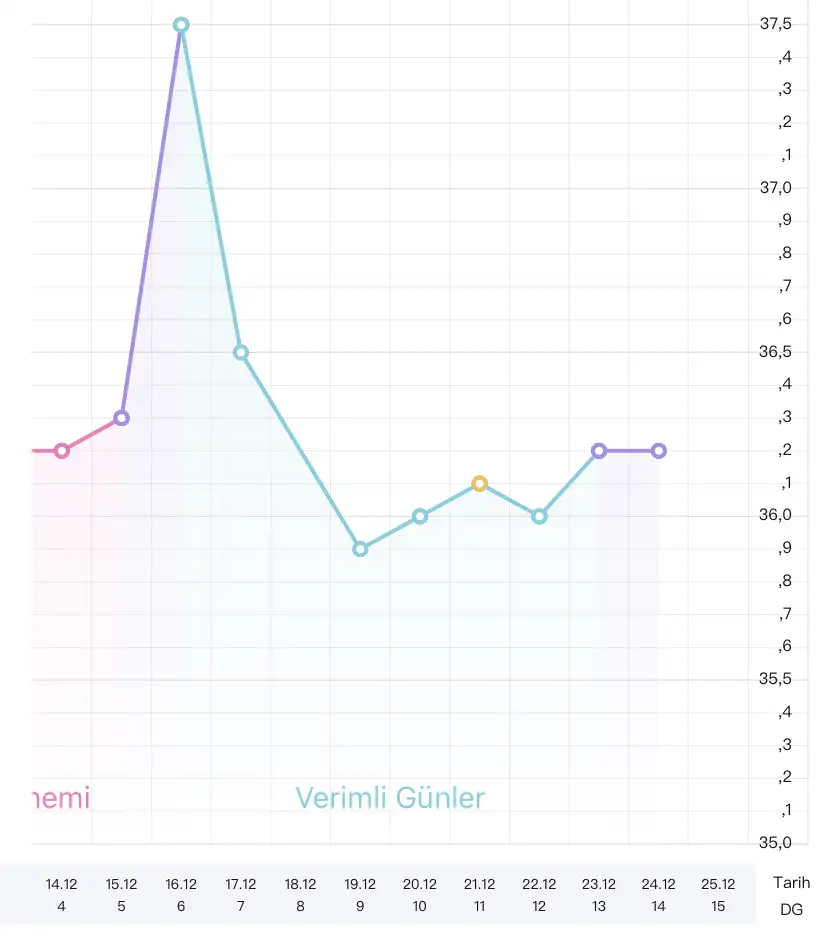Viewport: 828px width, 936px height.
Task: Tap the lowest point on 19.12
Action: point(360,549)
